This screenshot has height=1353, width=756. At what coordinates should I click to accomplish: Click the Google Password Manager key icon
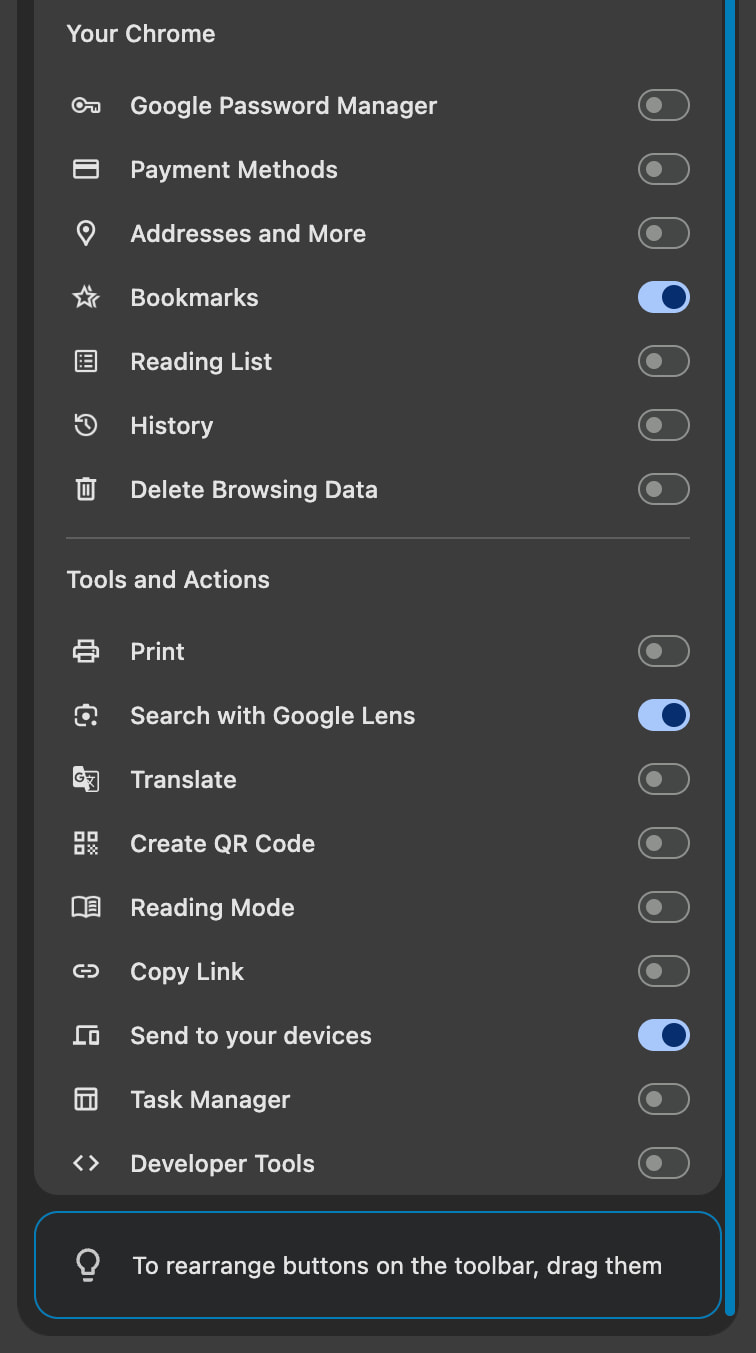point(86,105)
